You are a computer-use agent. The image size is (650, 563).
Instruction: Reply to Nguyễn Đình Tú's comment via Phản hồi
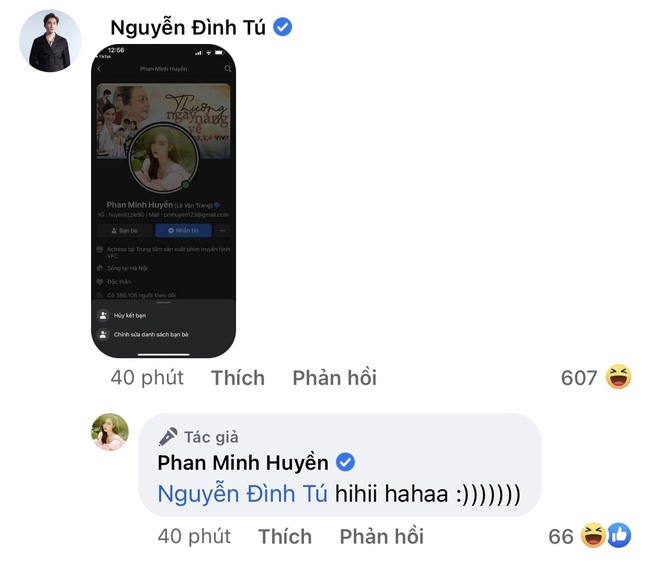click(x=334, y=378)
